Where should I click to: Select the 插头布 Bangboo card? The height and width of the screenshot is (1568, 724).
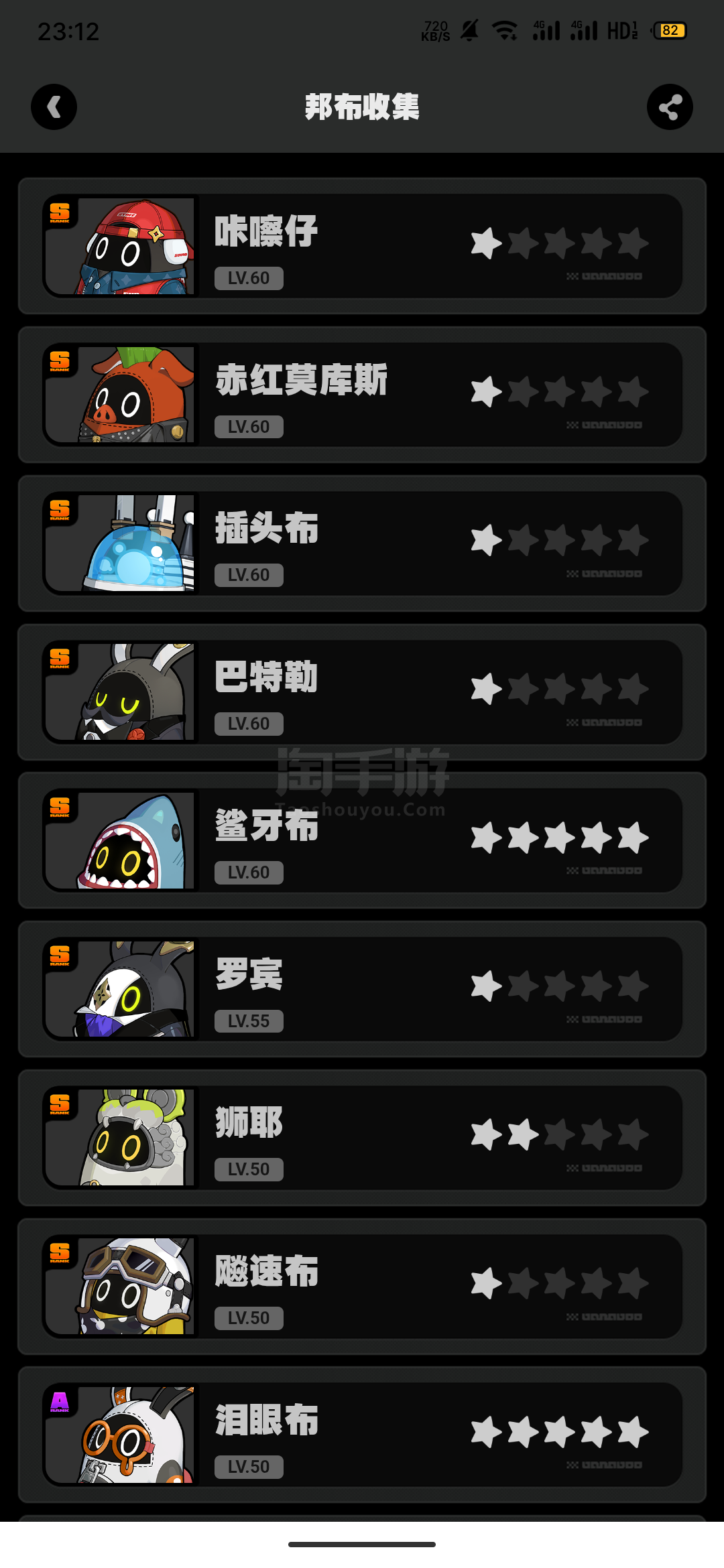pos(362,543)
